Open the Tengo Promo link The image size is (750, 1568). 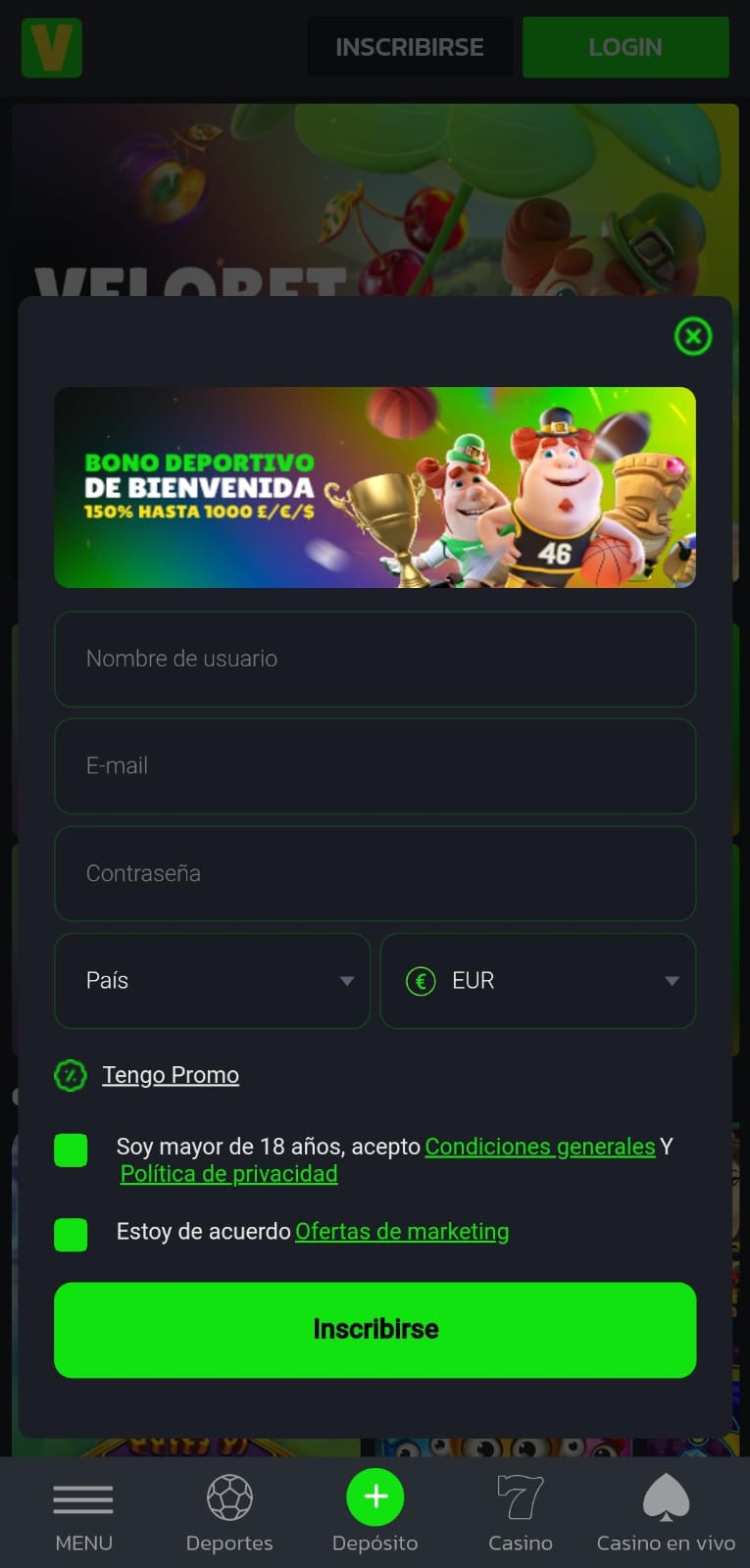point(171,1075)
